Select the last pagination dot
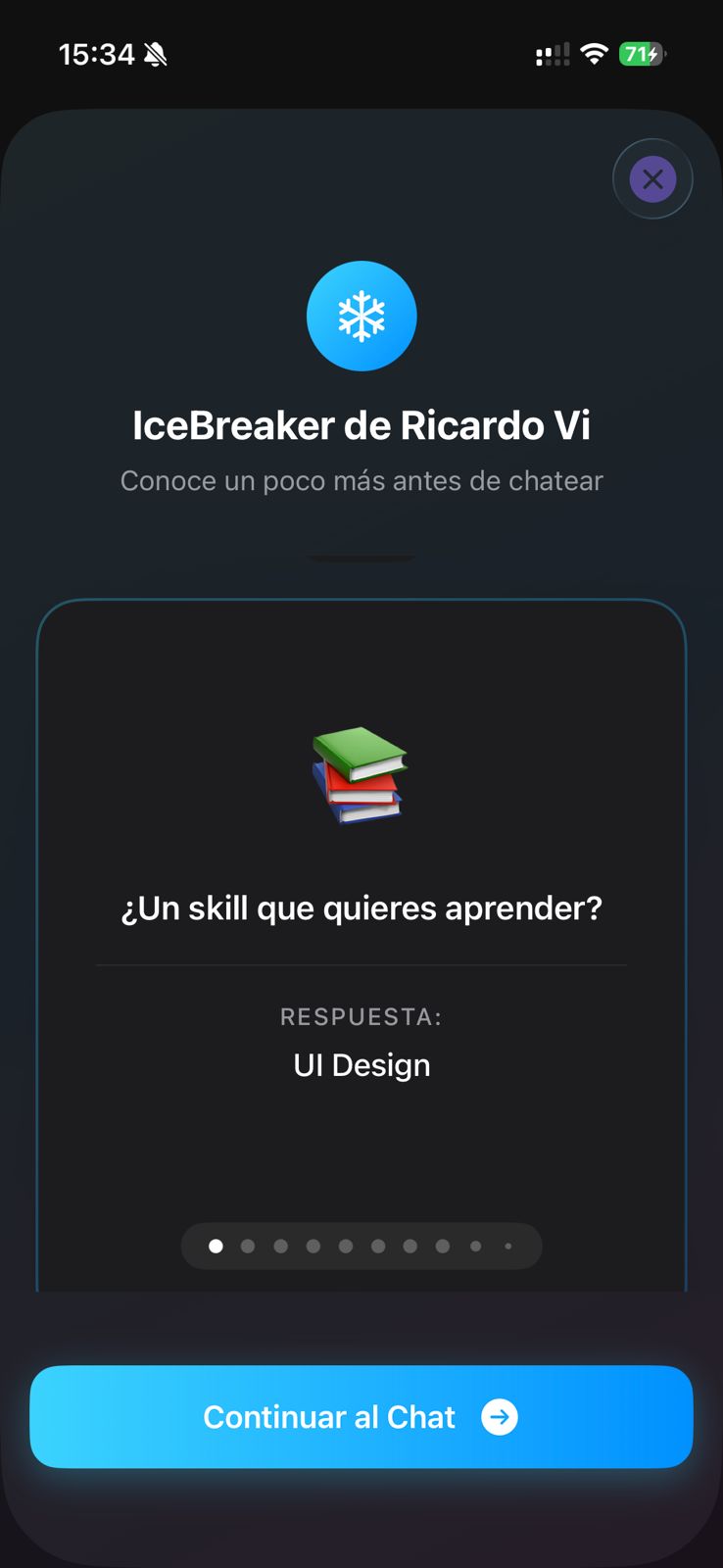 pyautogui.click(x=508, y=1246)
